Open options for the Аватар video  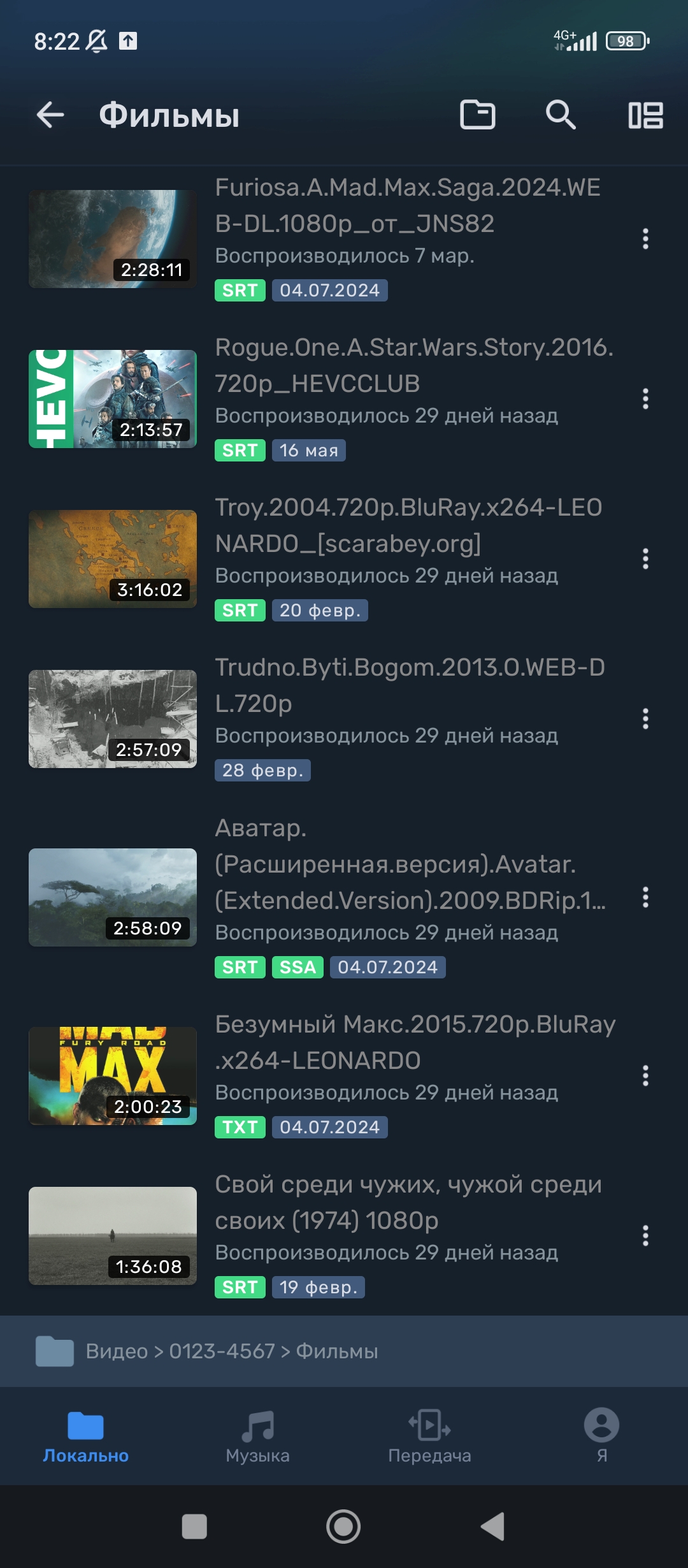pos(645,897)
